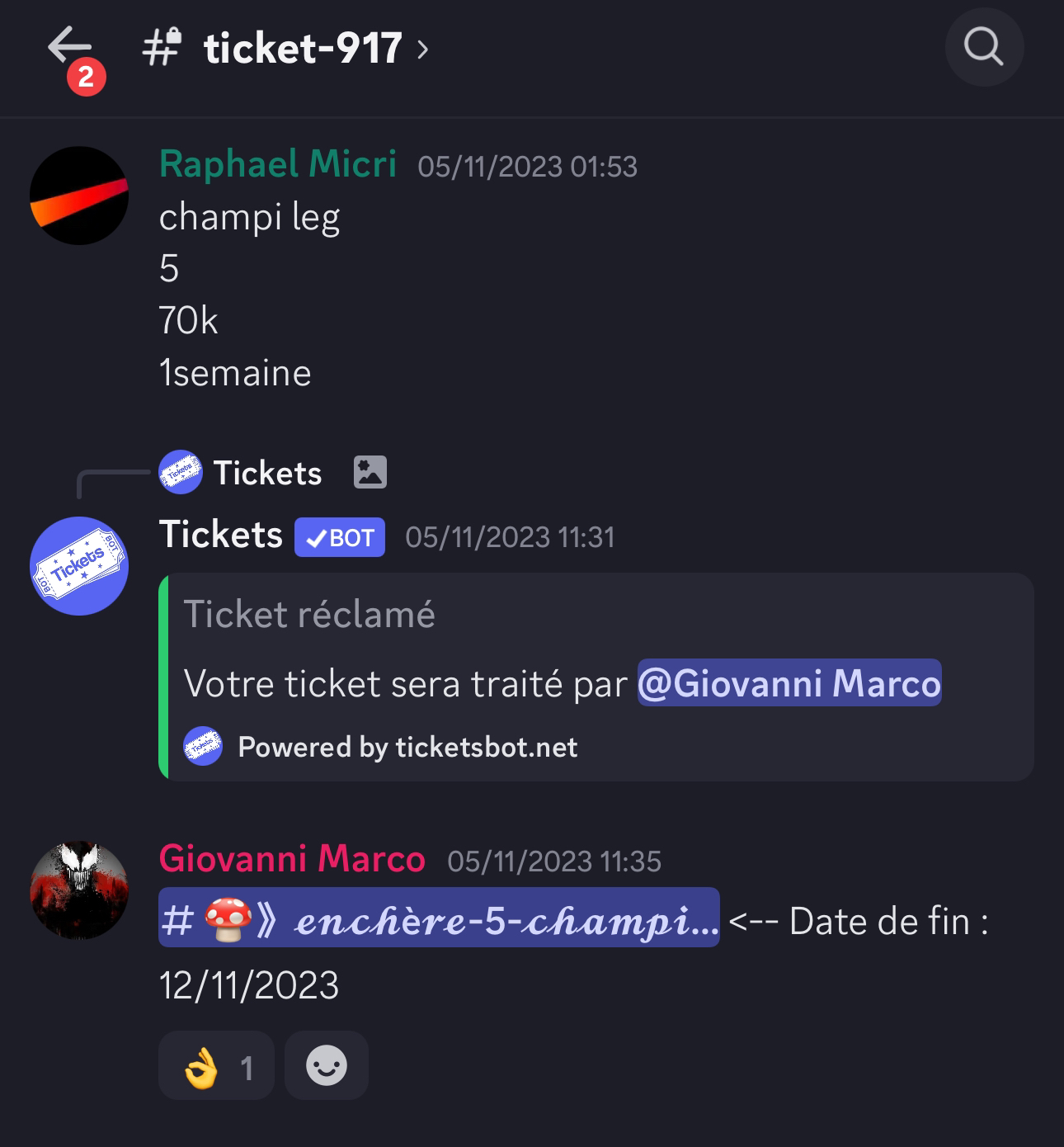Open Giovanni Marco's avatar
The image size is (1064, 1147).
(79, 890)
